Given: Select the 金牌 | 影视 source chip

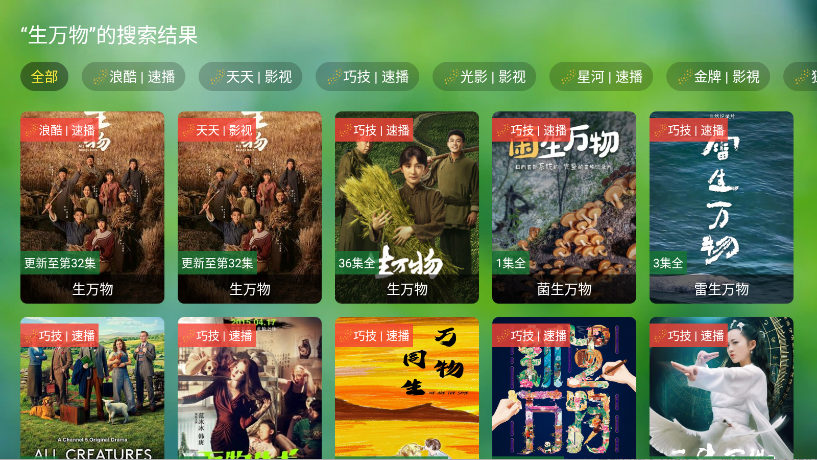Looking at the screenshot, I should [718, 77].
